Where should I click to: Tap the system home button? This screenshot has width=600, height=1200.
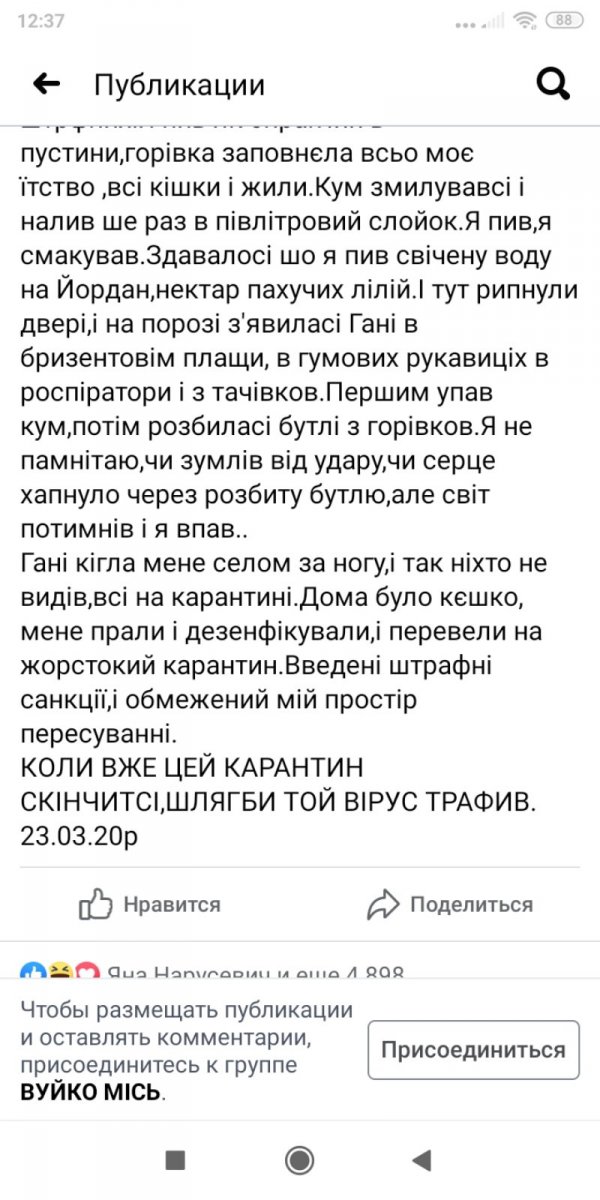coord(299,1159)
